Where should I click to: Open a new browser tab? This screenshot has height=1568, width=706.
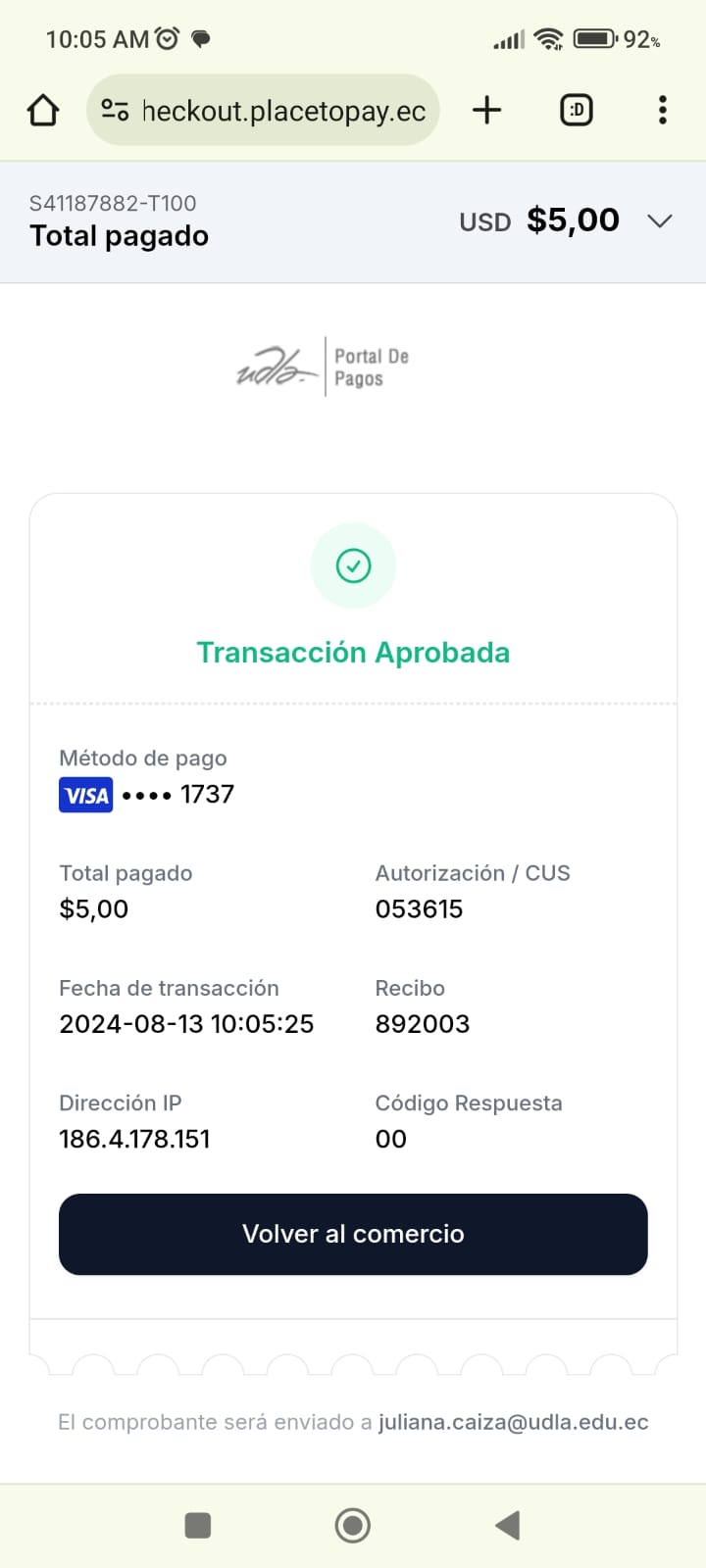pyautogui.click(x=486, y=110)
